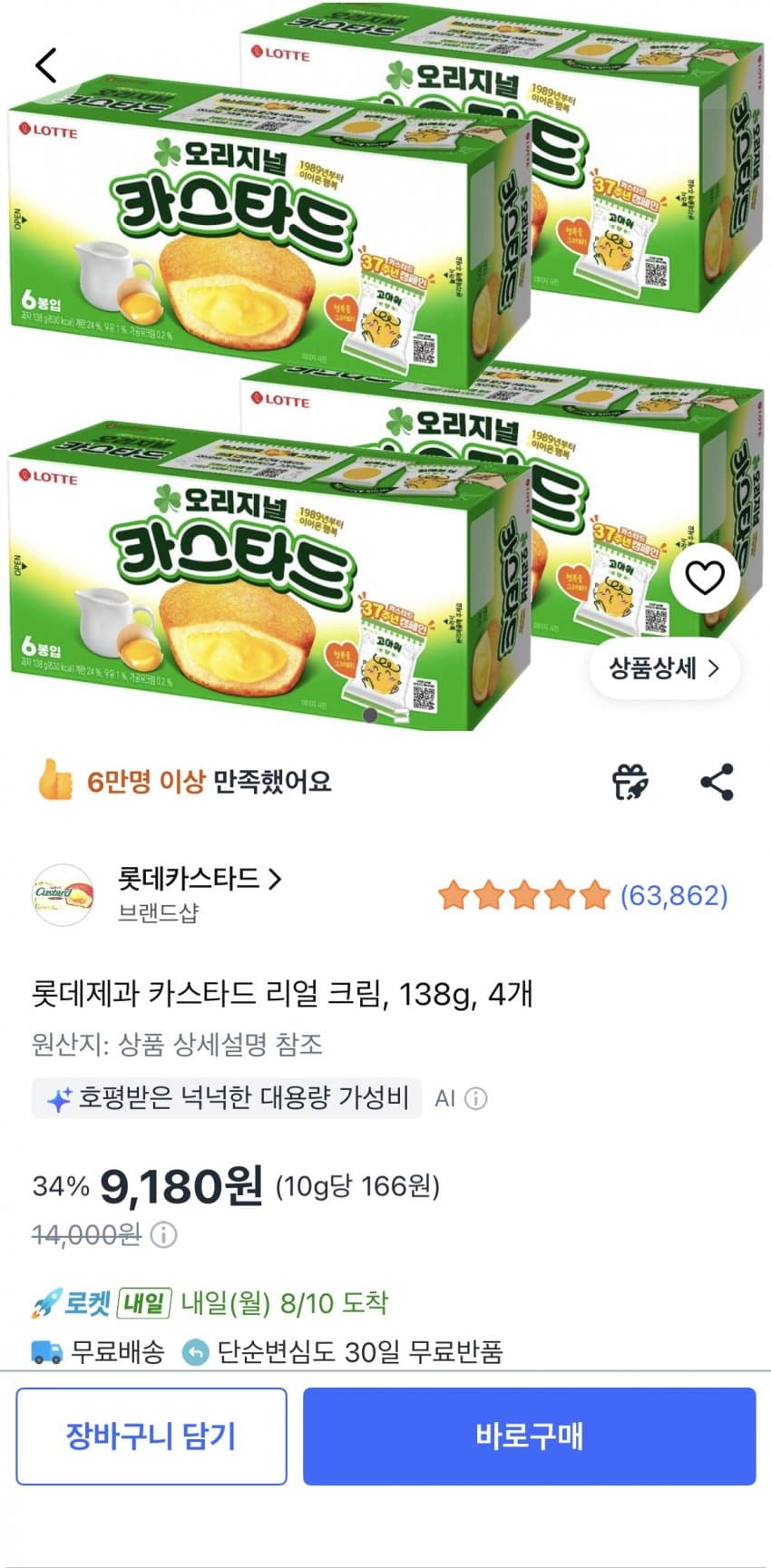Go back using the top-left arrow

47,65
